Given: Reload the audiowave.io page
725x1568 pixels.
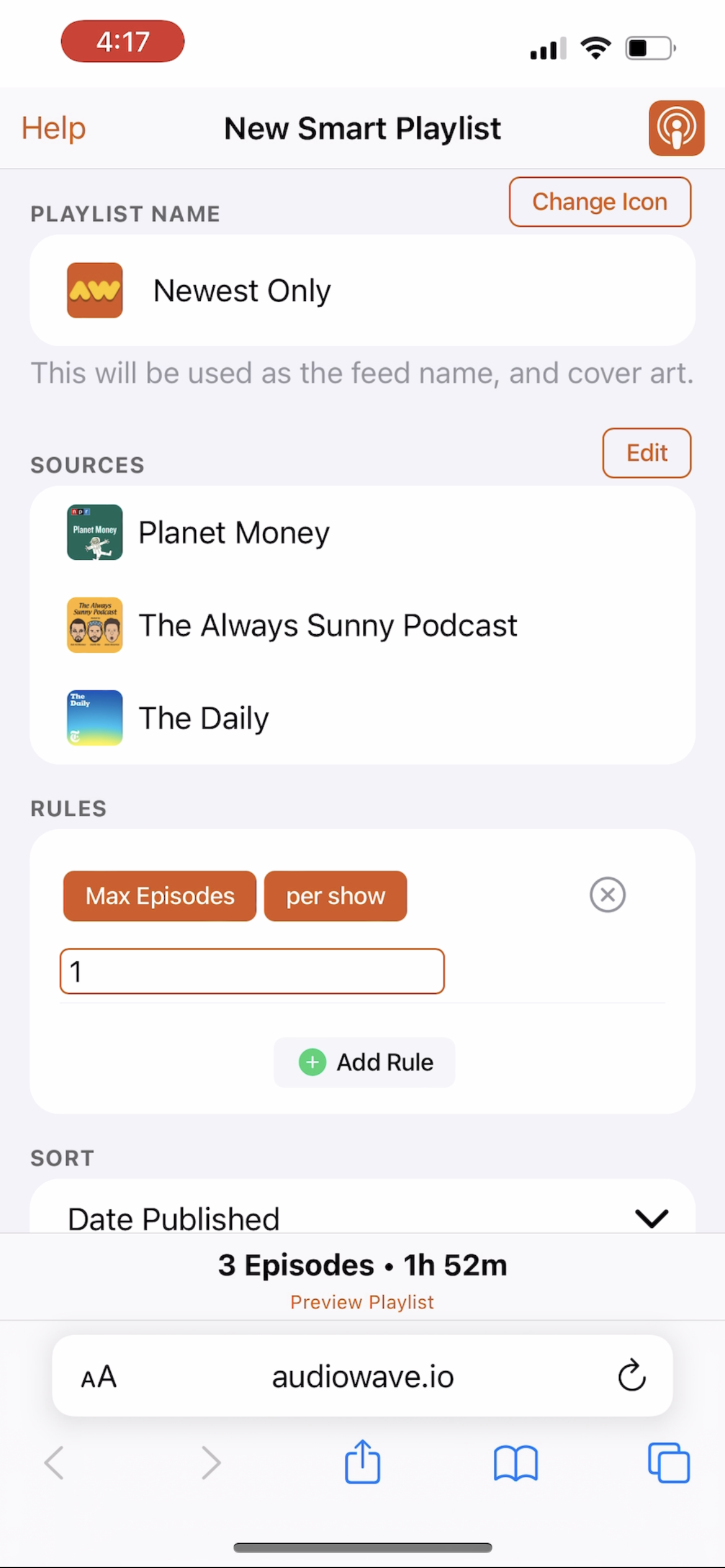Looking at the screenshot, I should pyautogui.click(x=631, y=1375).
